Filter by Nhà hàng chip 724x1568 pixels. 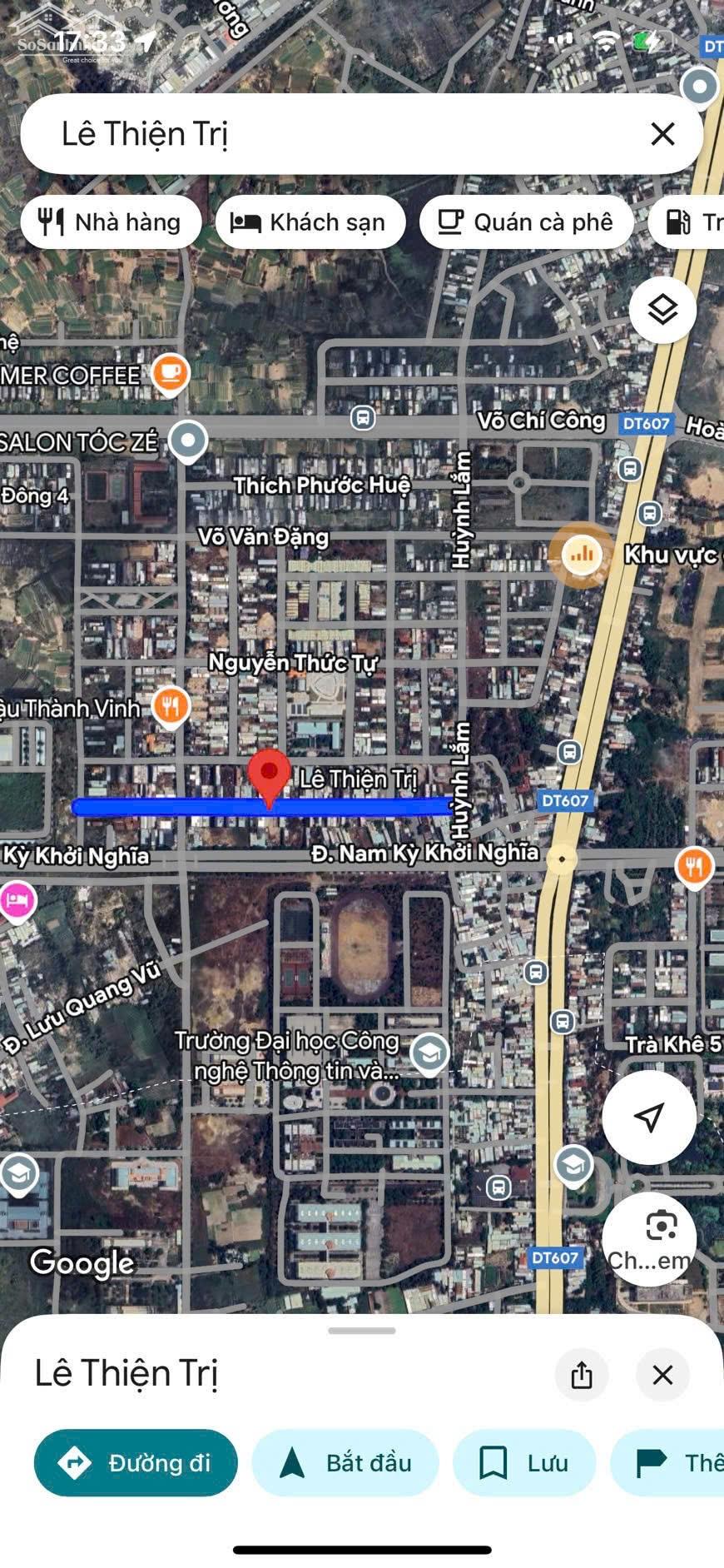click(x=111, y=222)
